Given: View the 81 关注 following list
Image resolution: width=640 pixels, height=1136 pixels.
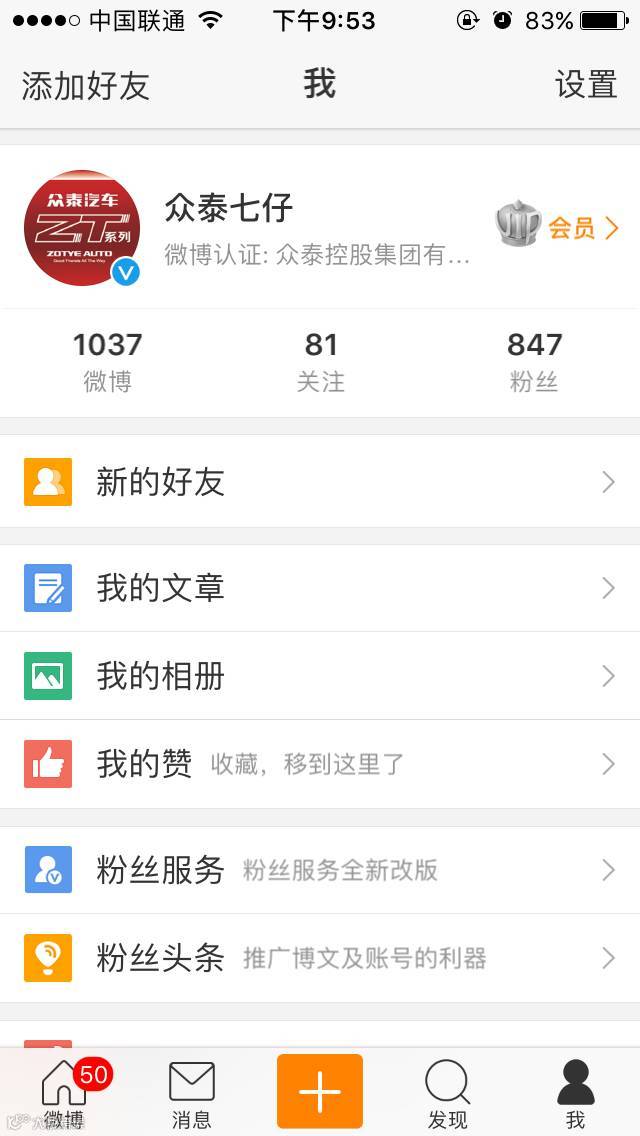Looking at the screenshot, I should 320,362.
